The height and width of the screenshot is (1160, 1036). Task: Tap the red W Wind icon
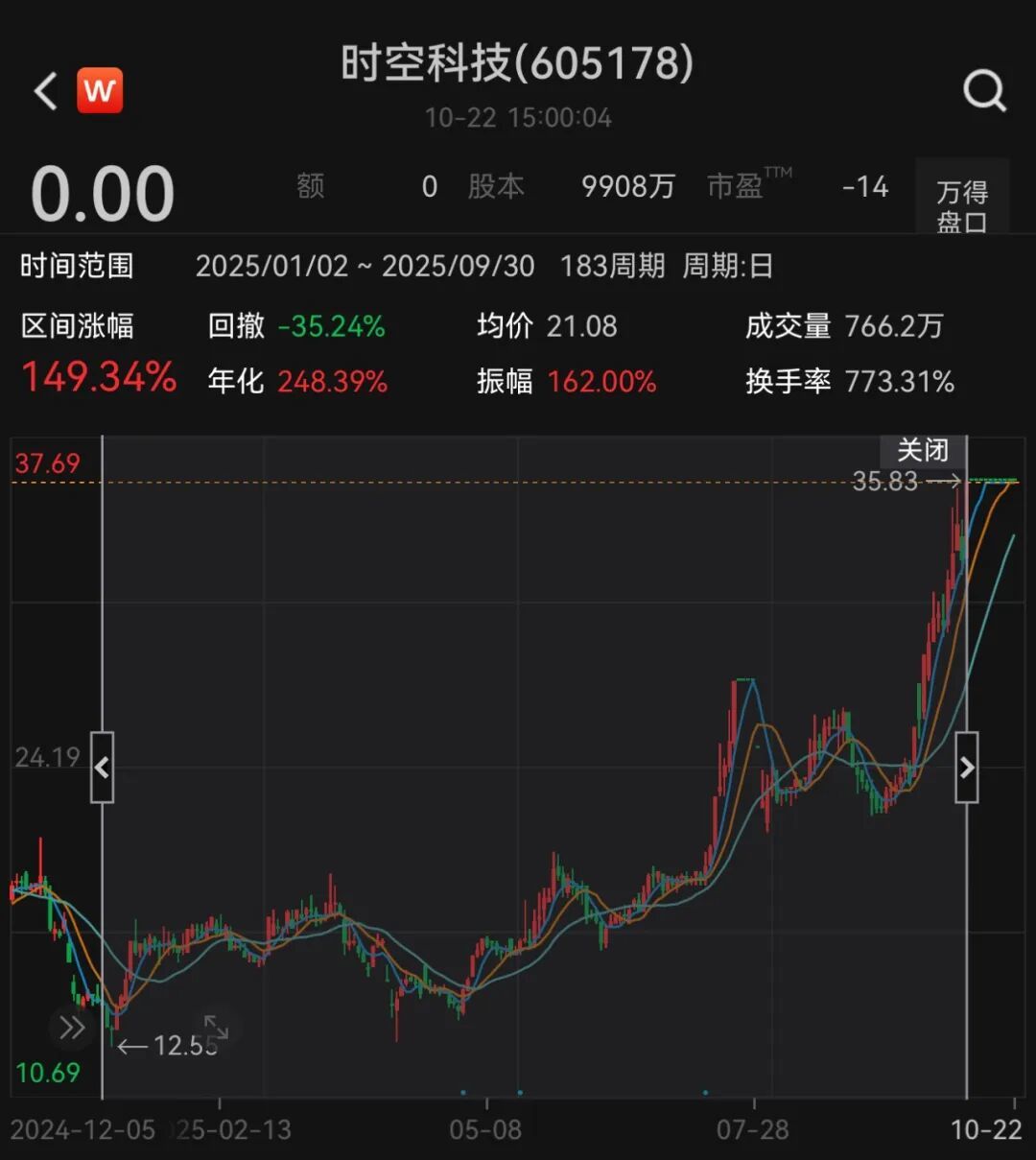100,91
